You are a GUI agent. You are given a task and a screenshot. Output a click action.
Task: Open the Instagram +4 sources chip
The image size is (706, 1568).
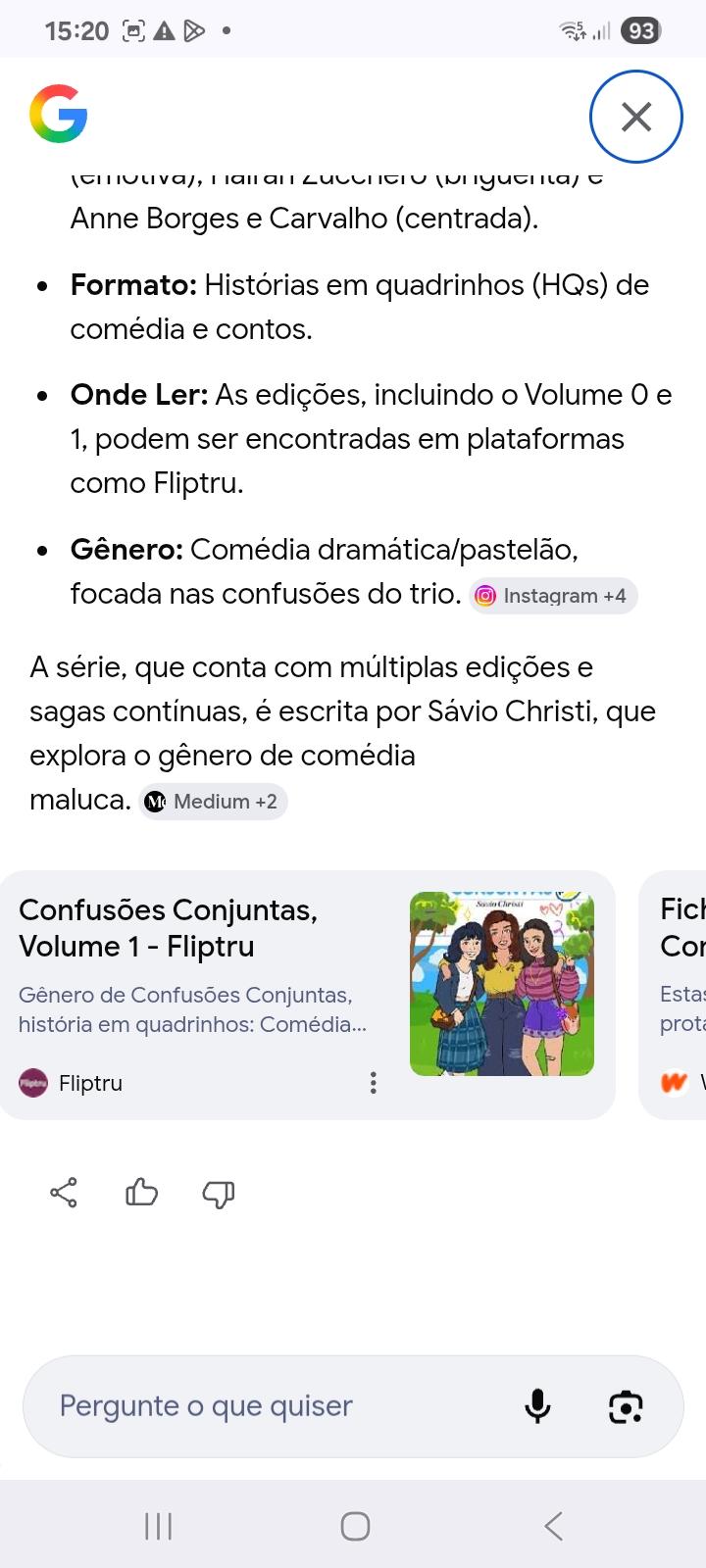pyautogui.click(x=553, y=596)
